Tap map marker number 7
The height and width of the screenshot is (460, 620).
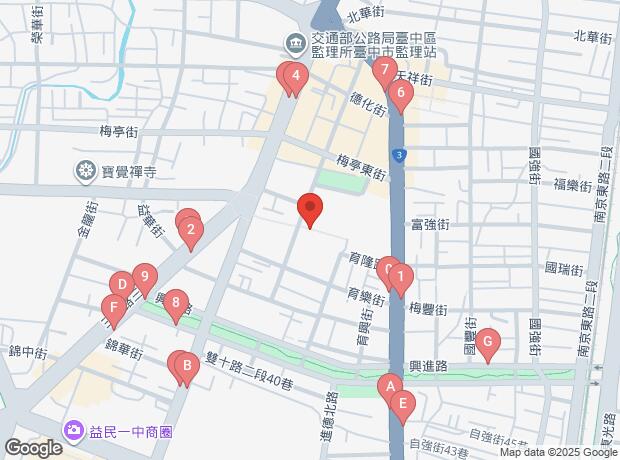(383, 71)
